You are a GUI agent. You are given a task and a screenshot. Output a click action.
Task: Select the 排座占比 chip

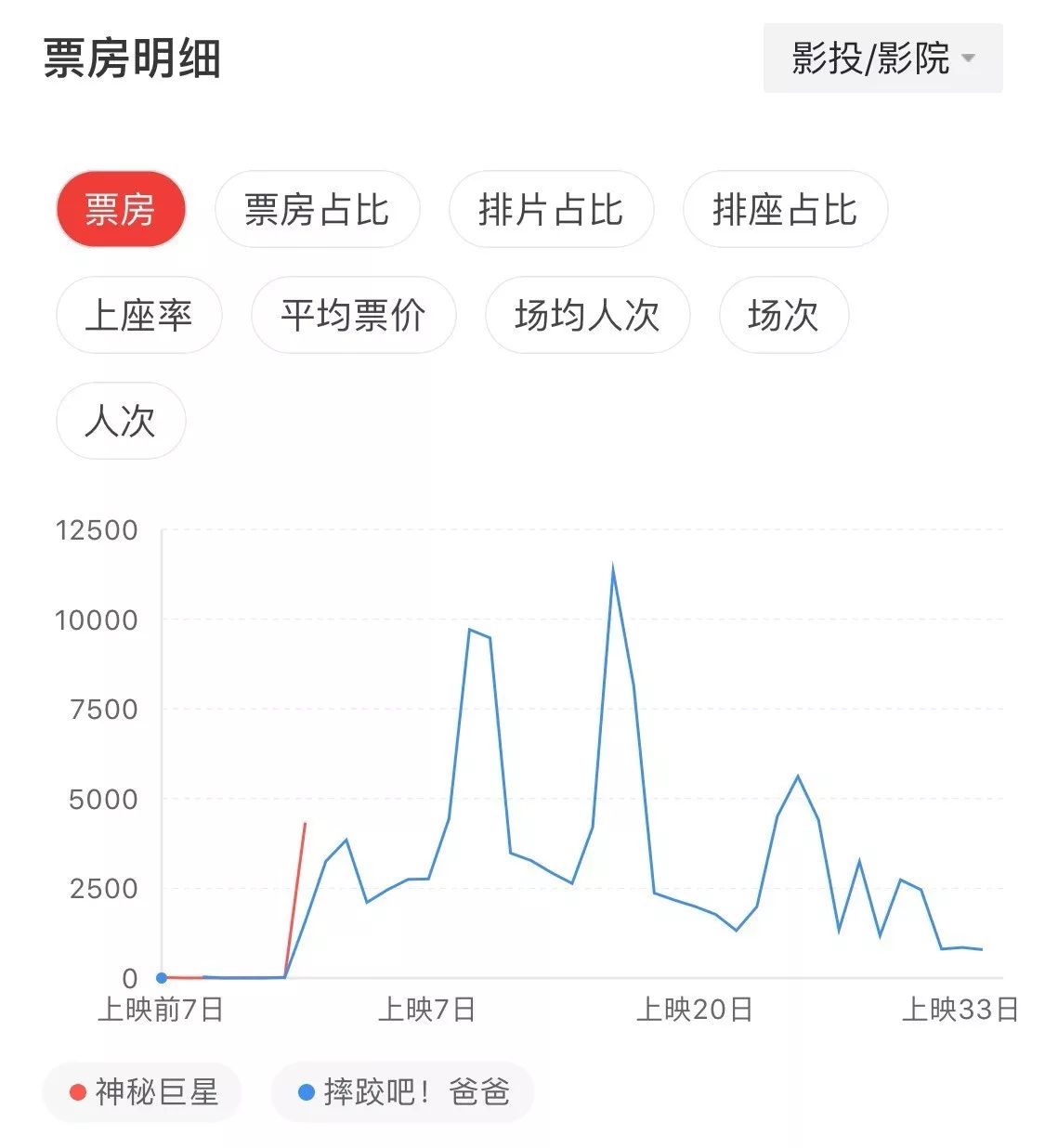tap(785, 209)
